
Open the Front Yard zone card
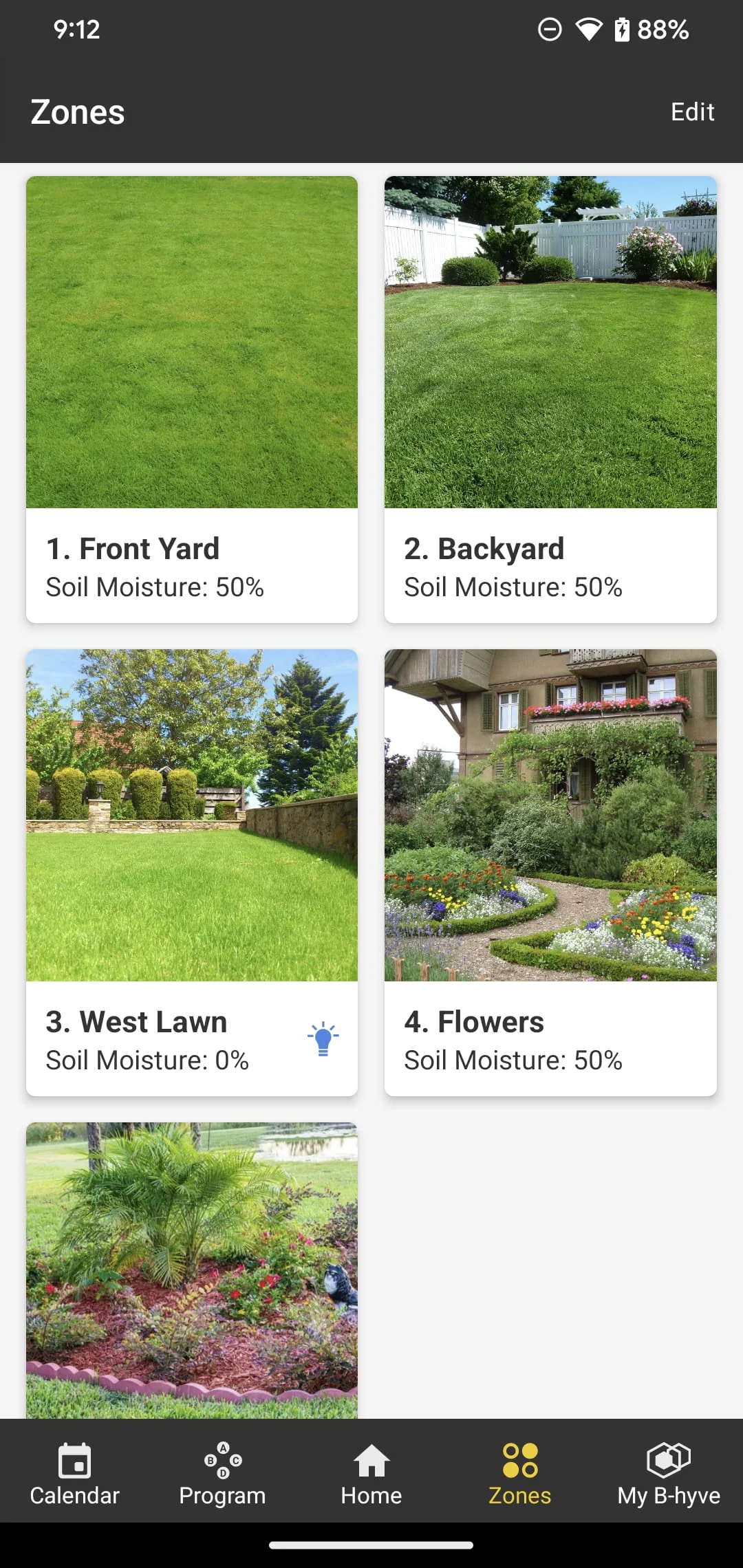(x=191, y=399)
